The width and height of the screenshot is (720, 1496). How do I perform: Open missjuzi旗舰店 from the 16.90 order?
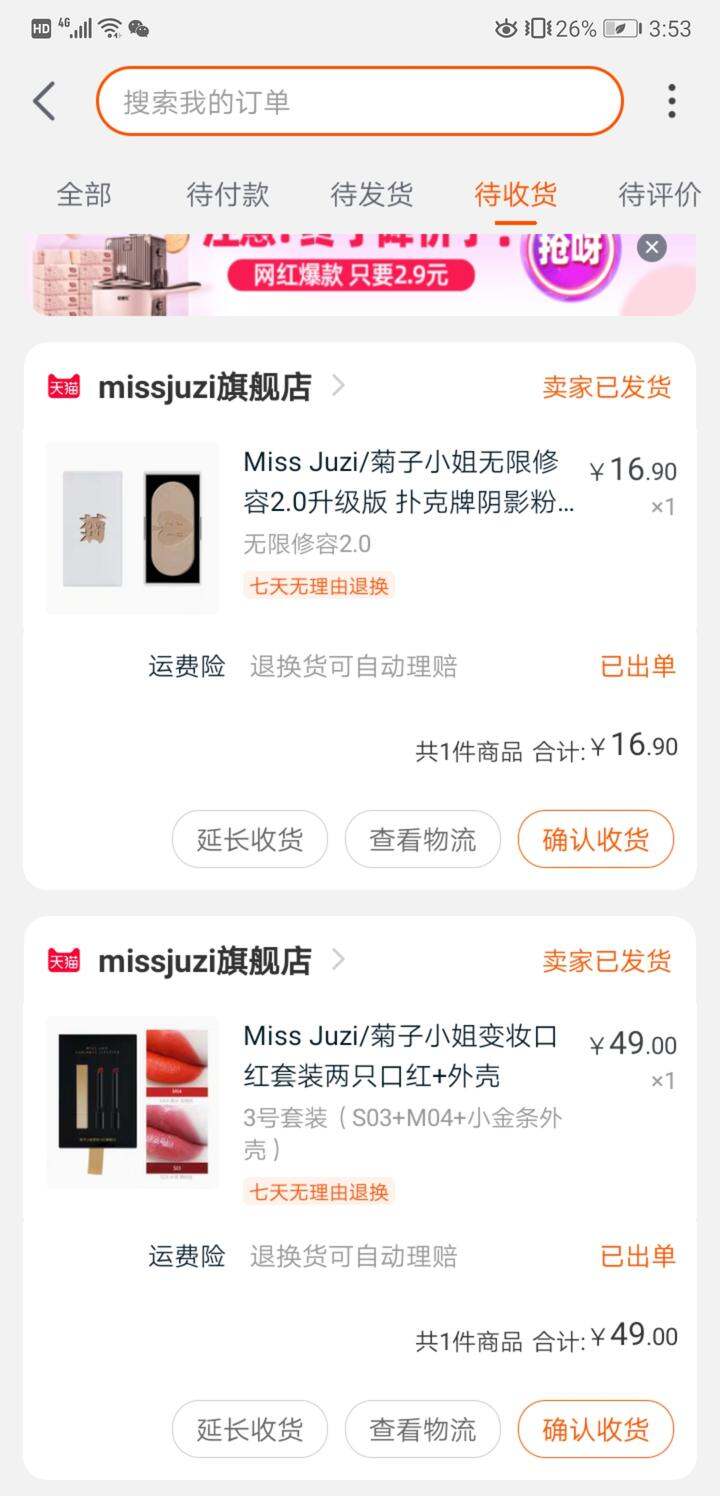tap(205, 387)
